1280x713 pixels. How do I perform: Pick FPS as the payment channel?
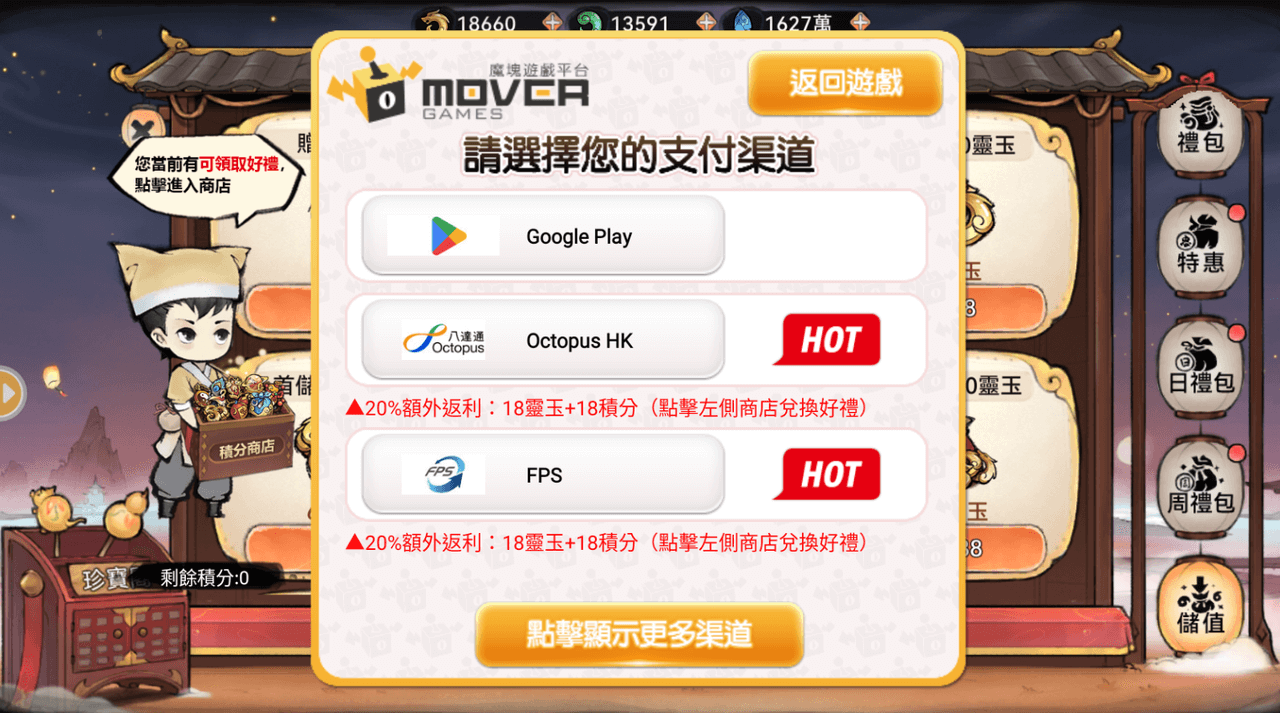point(542,475)
